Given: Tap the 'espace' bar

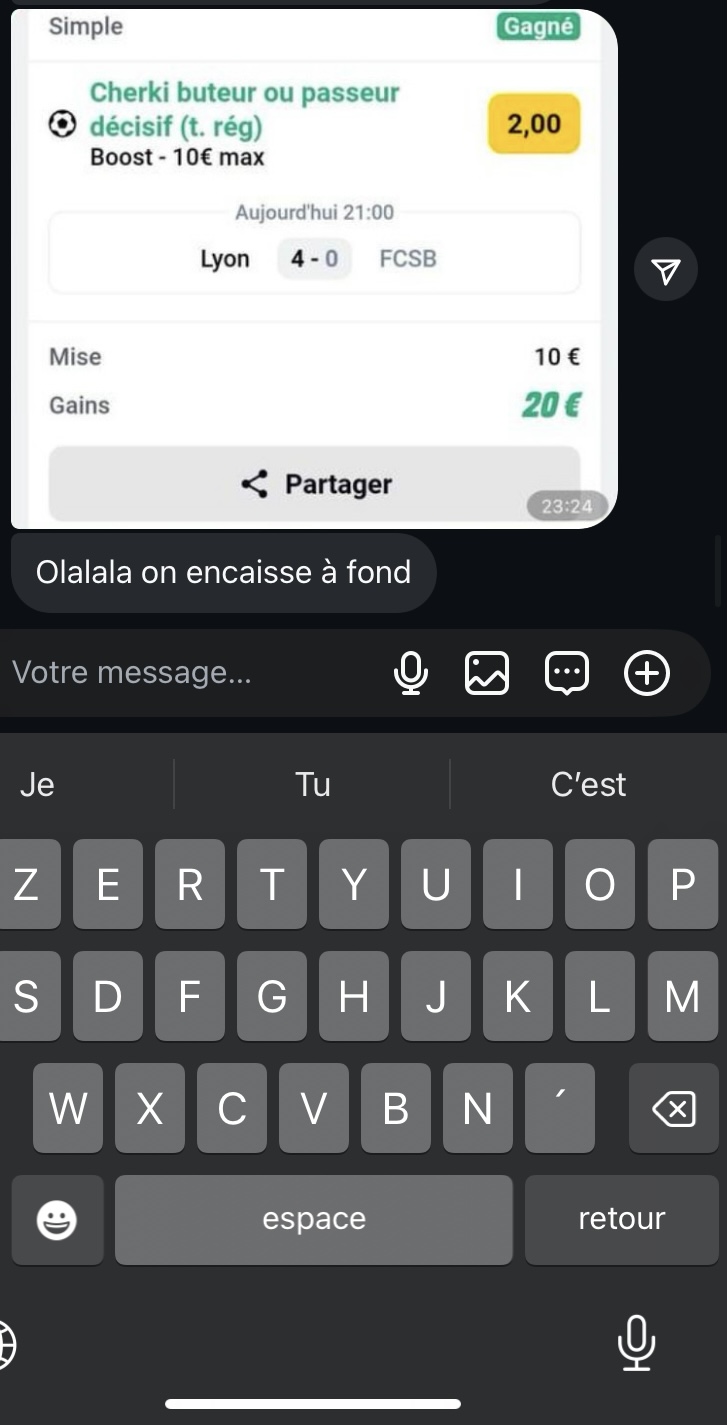Looking at the screenshot, I should pyautogui.click(x=314, y=1219).
